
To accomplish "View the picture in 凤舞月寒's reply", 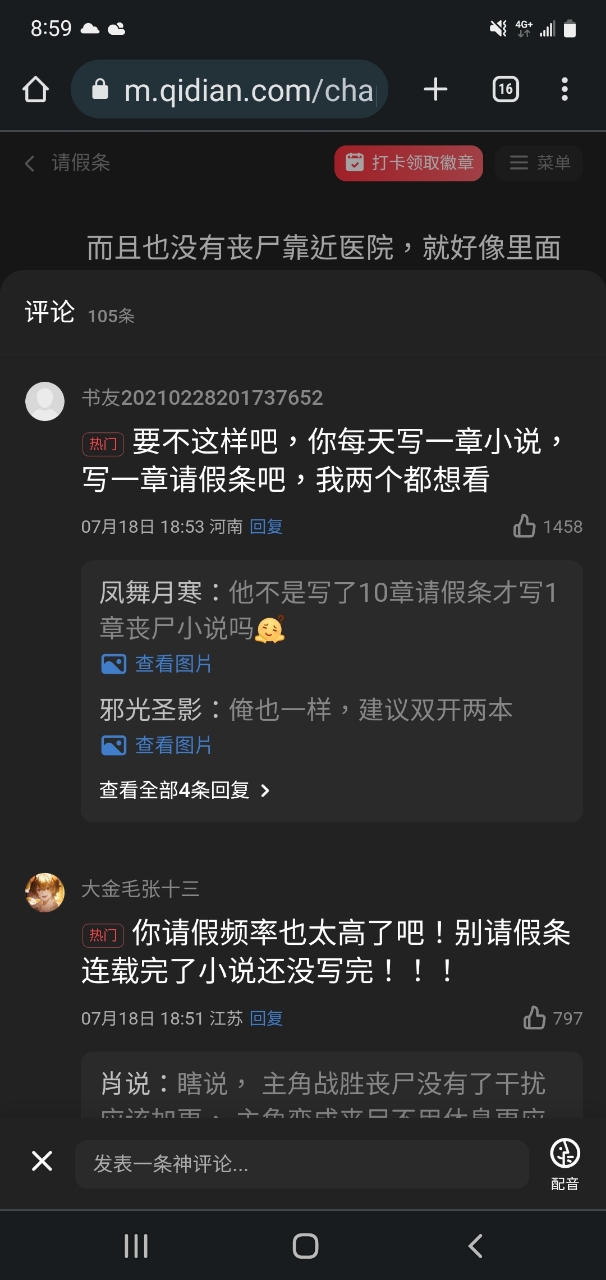I will pyautogui.click(x=157, y=664).
